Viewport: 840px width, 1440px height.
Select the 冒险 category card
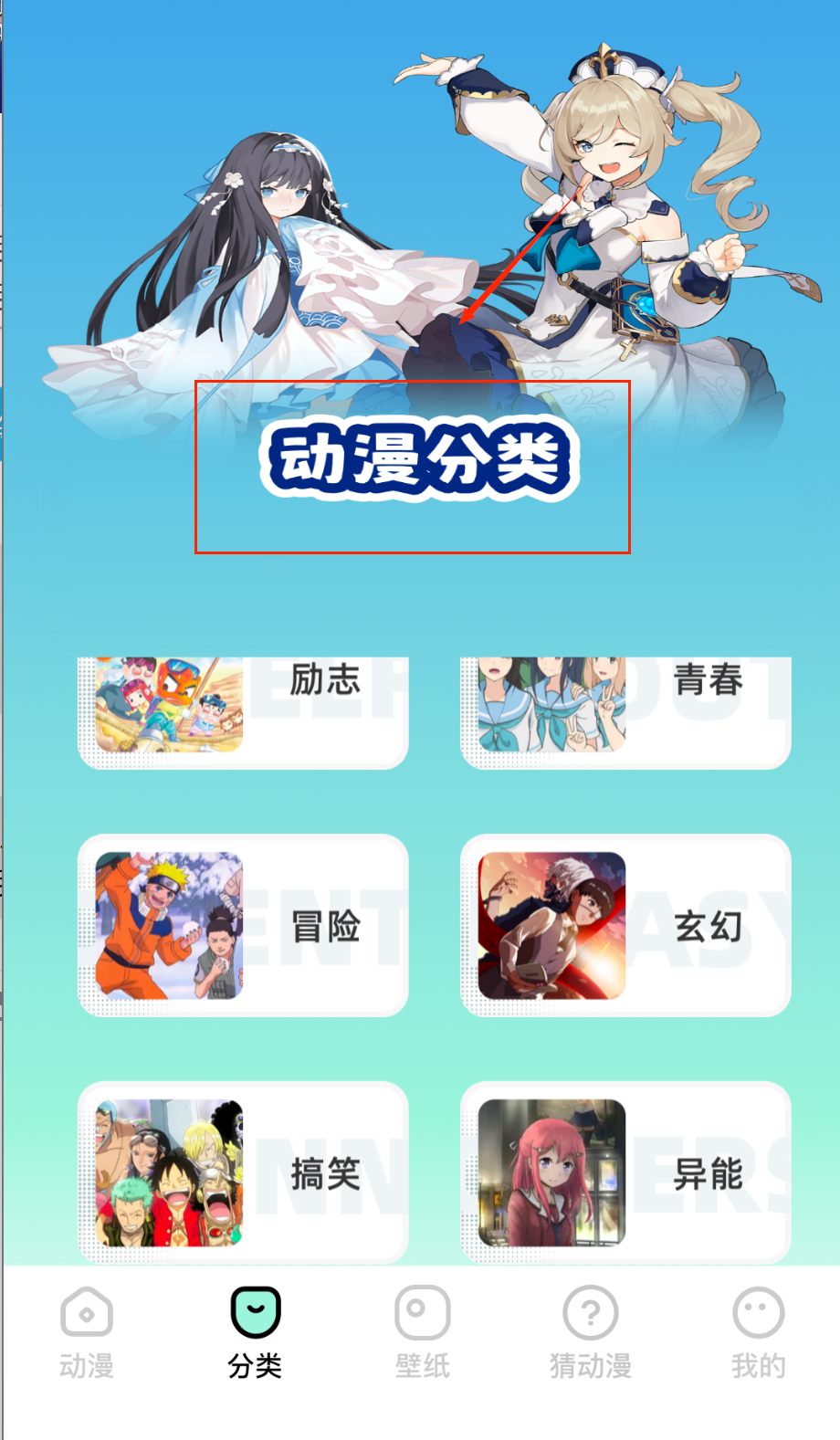[x=243, y=925]
